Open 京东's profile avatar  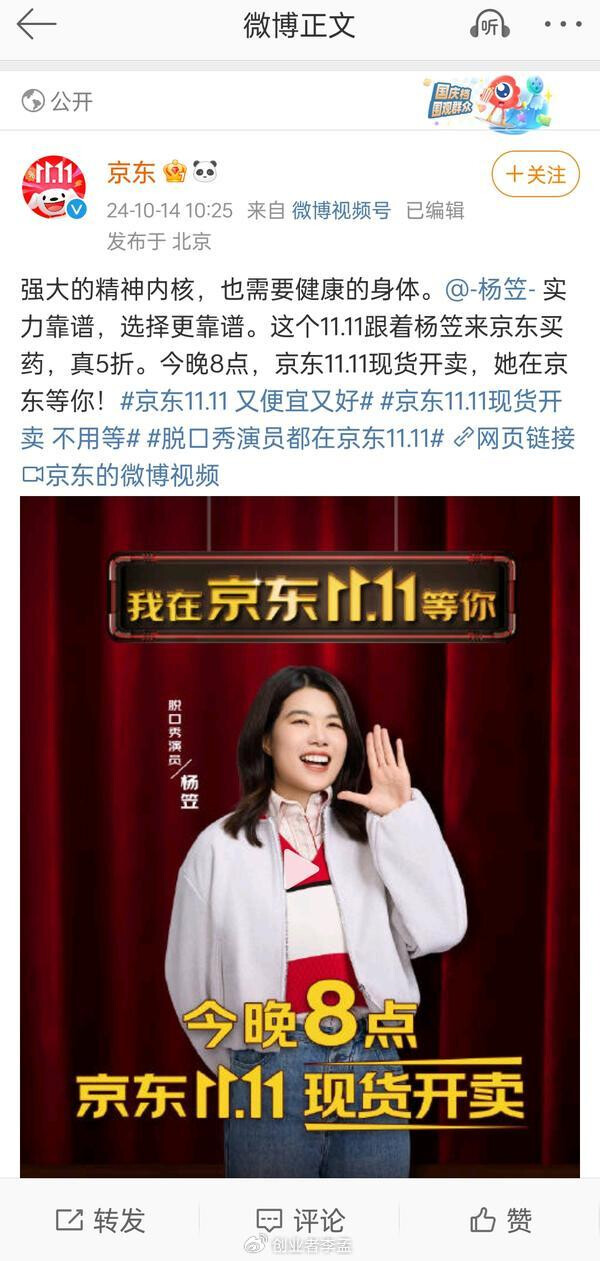coord(54,187)
